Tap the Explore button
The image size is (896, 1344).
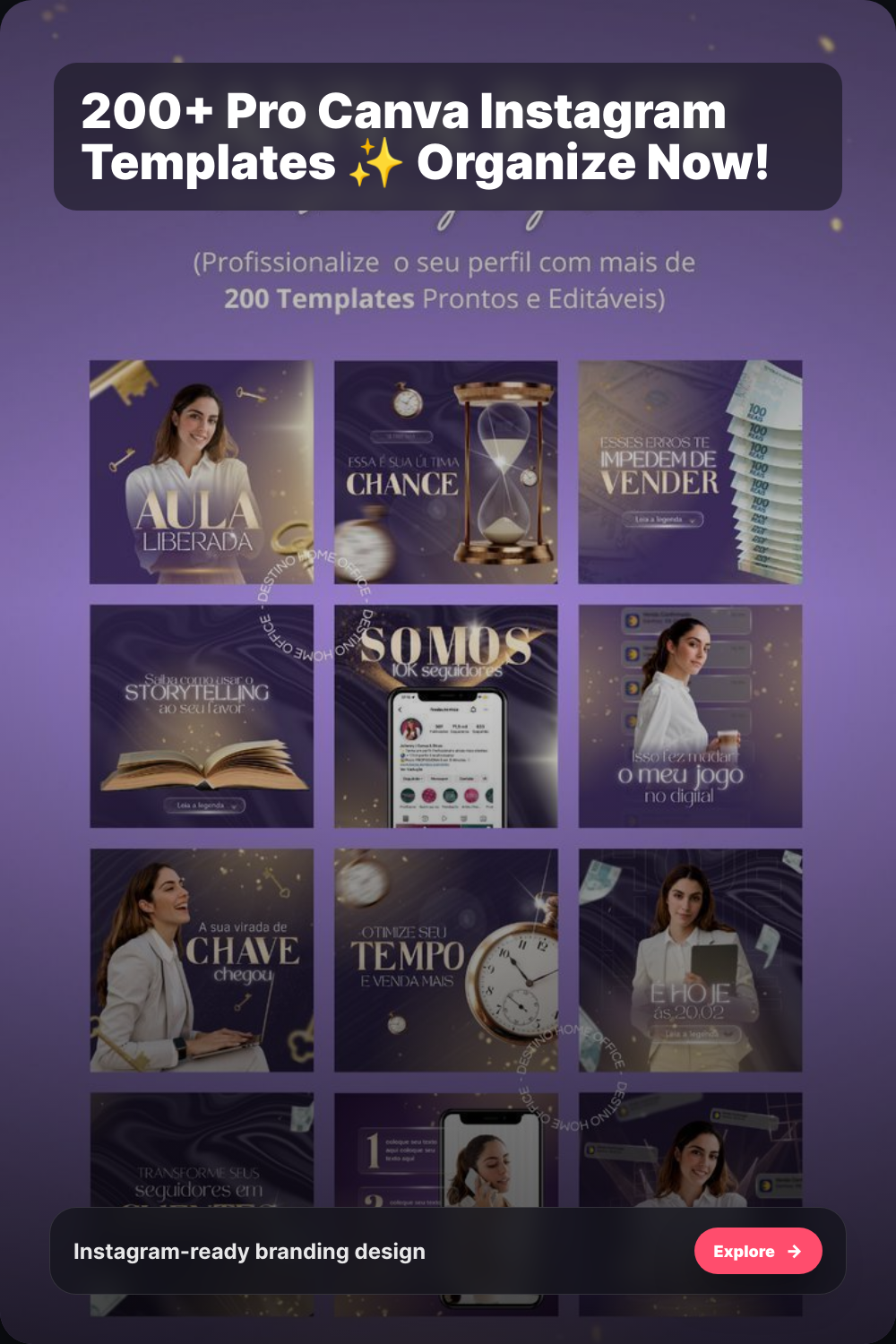tap(758, 1251)
